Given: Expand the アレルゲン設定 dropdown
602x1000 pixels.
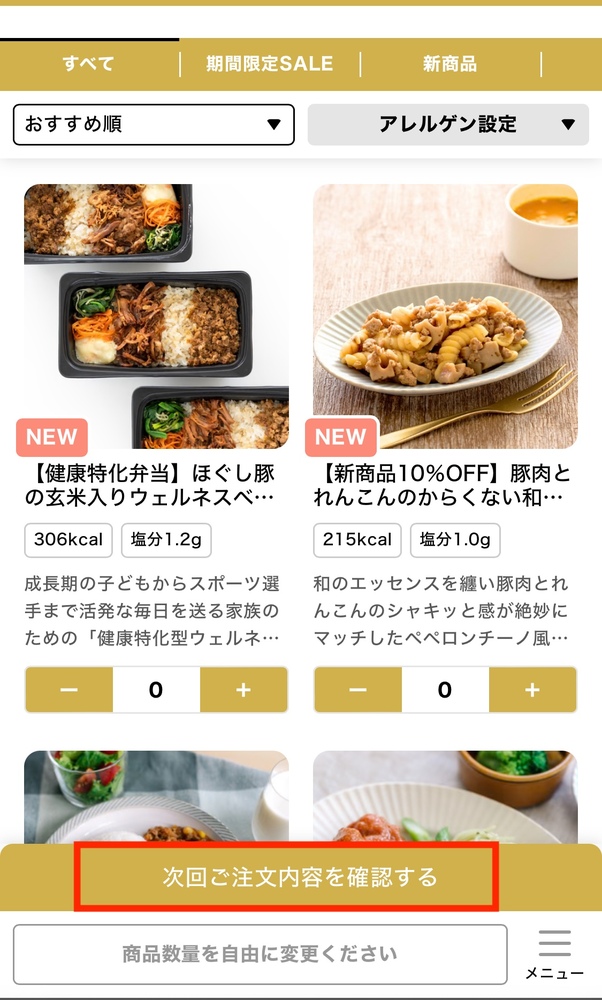Looking at the screenshot, I should [x=448, y=125].
